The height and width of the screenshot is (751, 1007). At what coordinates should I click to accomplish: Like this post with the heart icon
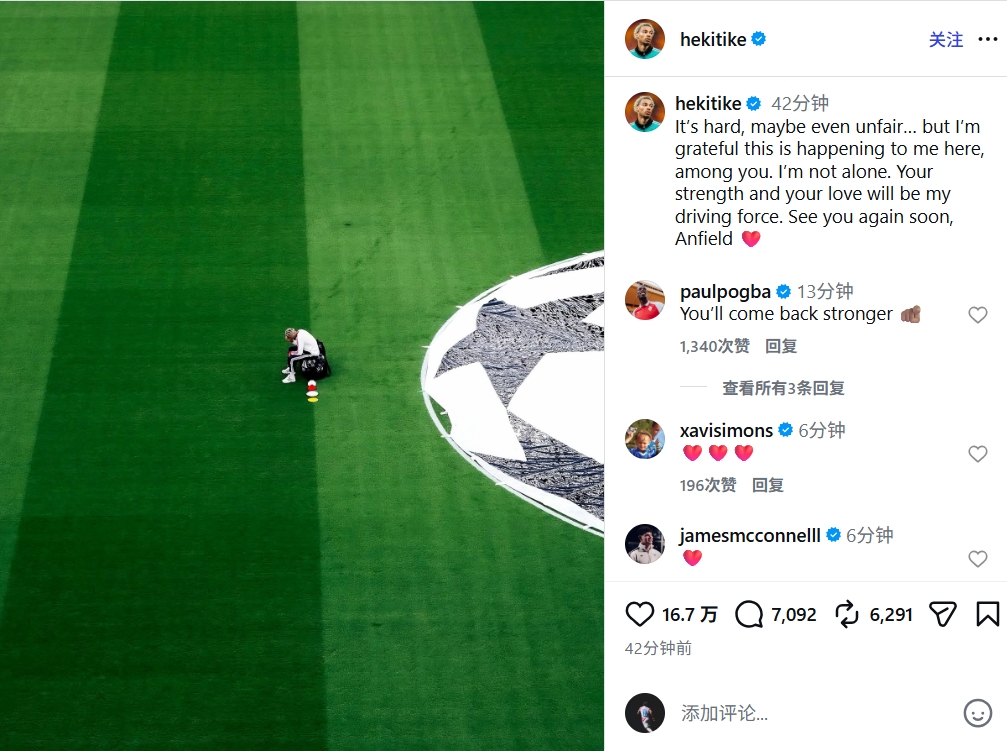[x=639, y=614]
